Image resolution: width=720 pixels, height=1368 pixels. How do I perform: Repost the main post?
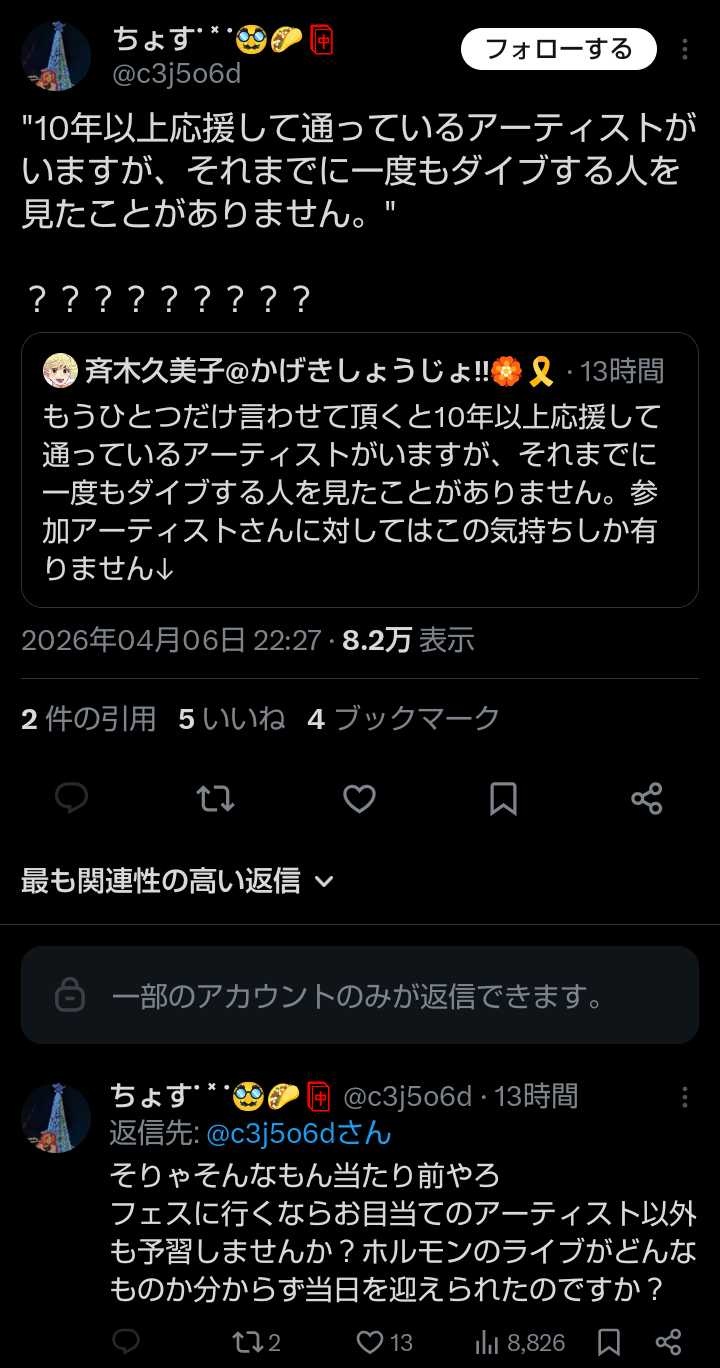(x=215, y=798)
